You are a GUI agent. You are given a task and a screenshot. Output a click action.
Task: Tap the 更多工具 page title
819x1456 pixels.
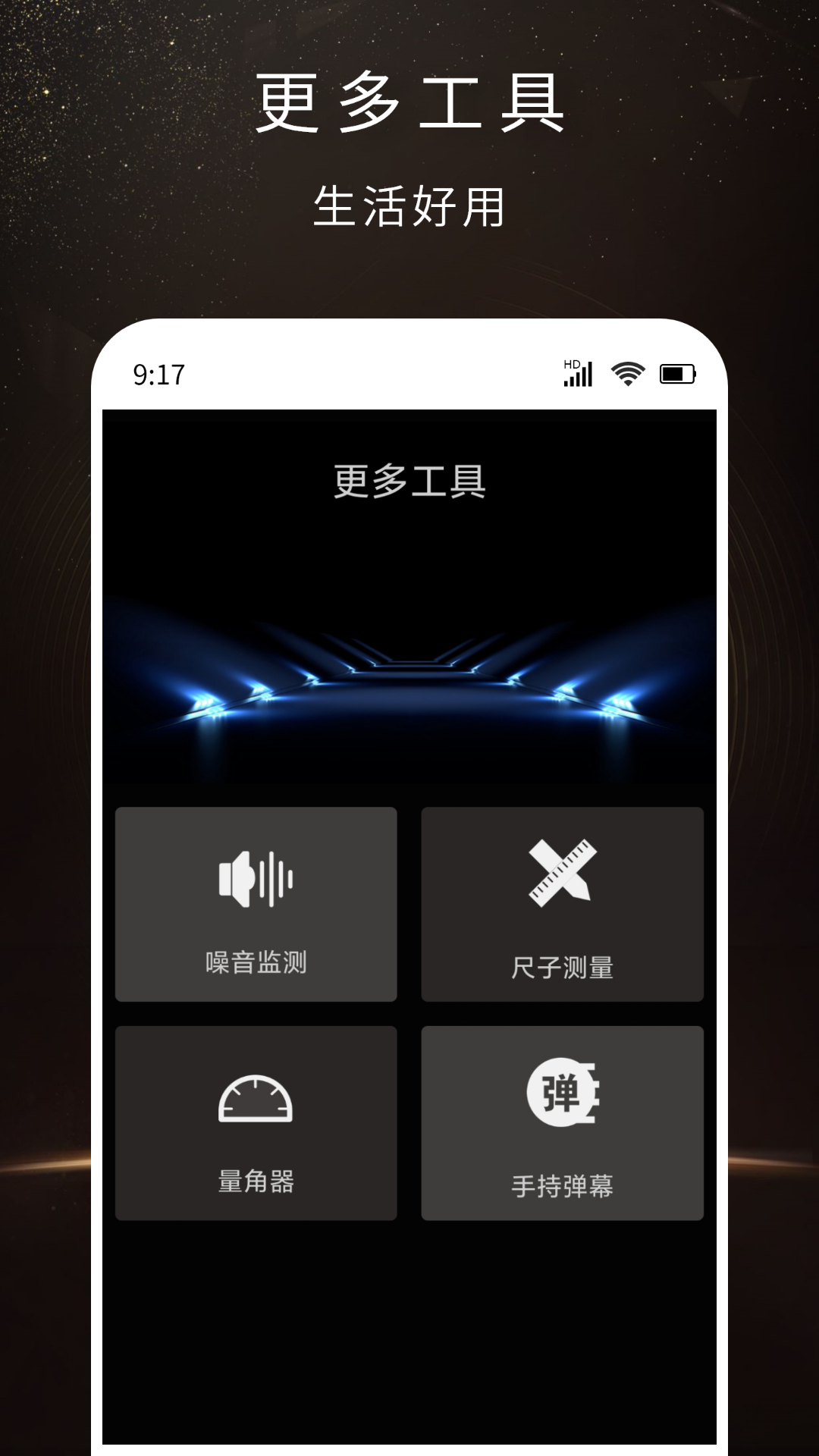(x=409, y=105)
